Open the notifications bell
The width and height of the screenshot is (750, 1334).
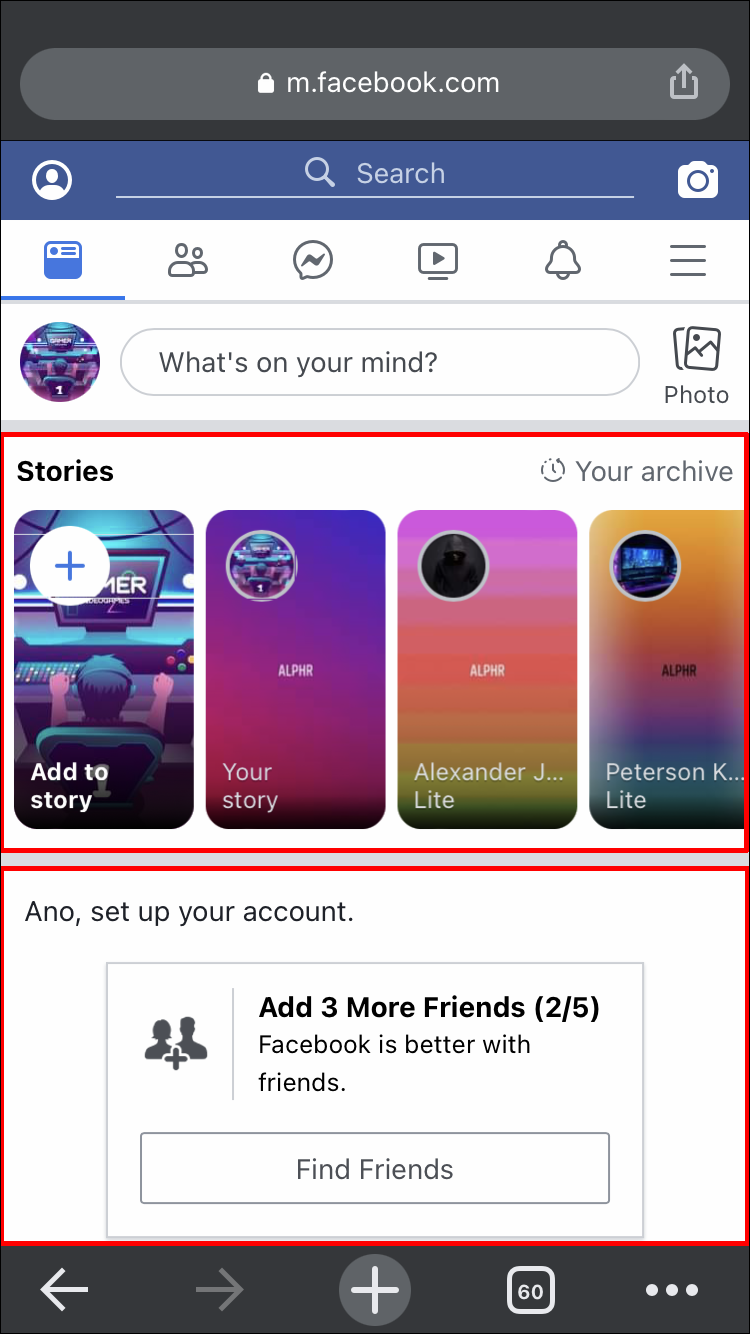(x=562, y=261)
